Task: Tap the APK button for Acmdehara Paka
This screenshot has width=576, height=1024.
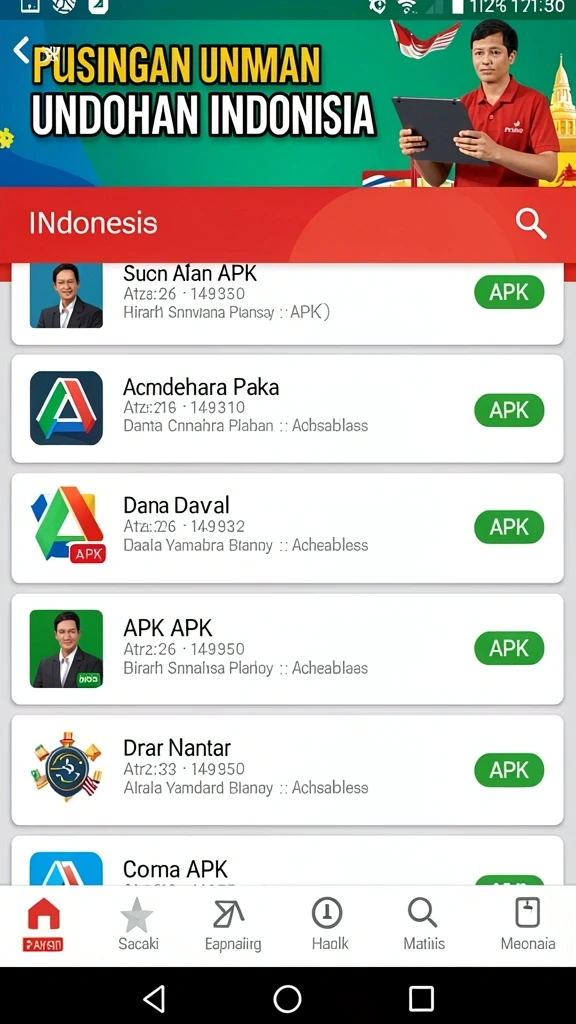Action: (x=509, y=409)
